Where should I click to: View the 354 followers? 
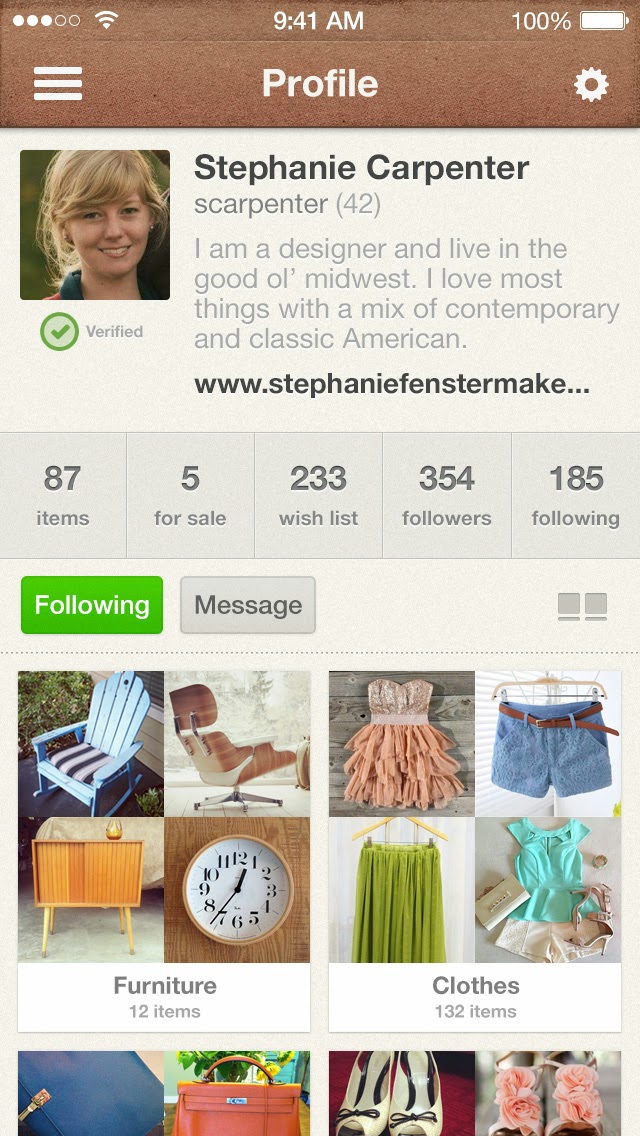pyautogui.click(x=447, y=495)
